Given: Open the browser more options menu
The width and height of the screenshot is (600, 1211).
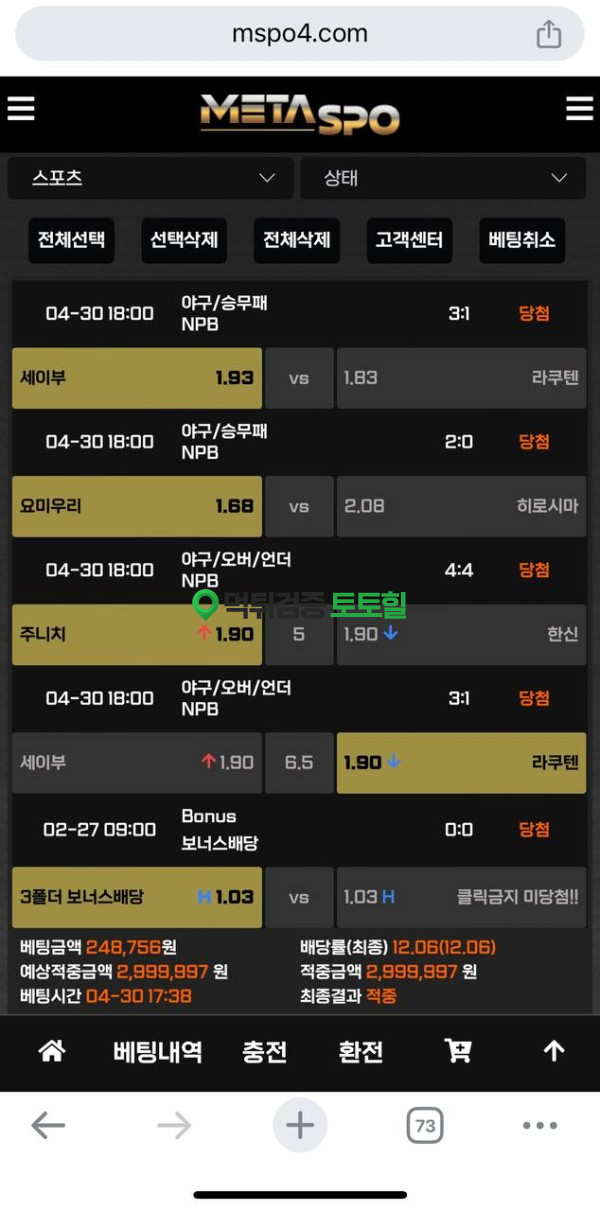Looking at the screenshot, I should [x=540, y=1125].
